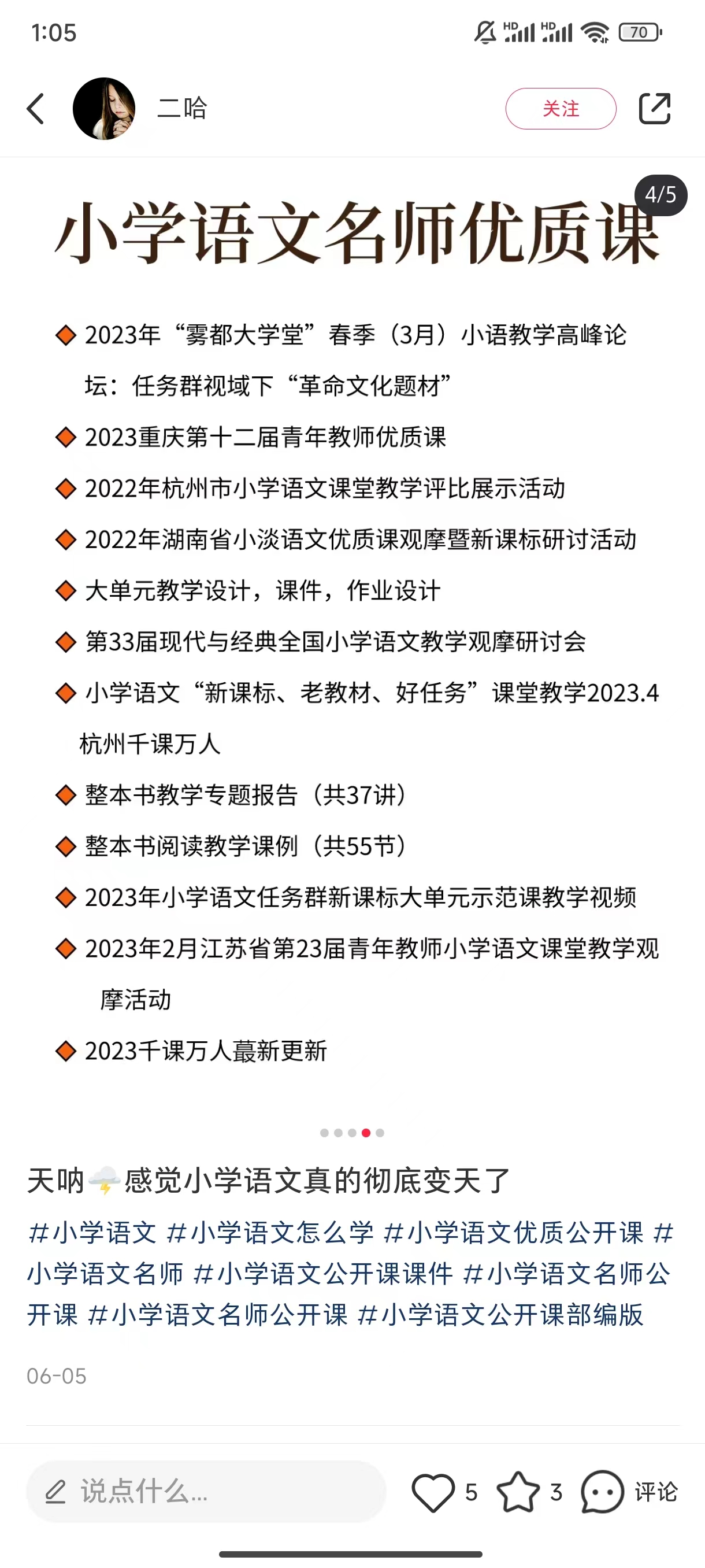705x1568 pixels.
Task: Open the #小学语文优质公开课 hashtag
Action: click(513, 1233)
